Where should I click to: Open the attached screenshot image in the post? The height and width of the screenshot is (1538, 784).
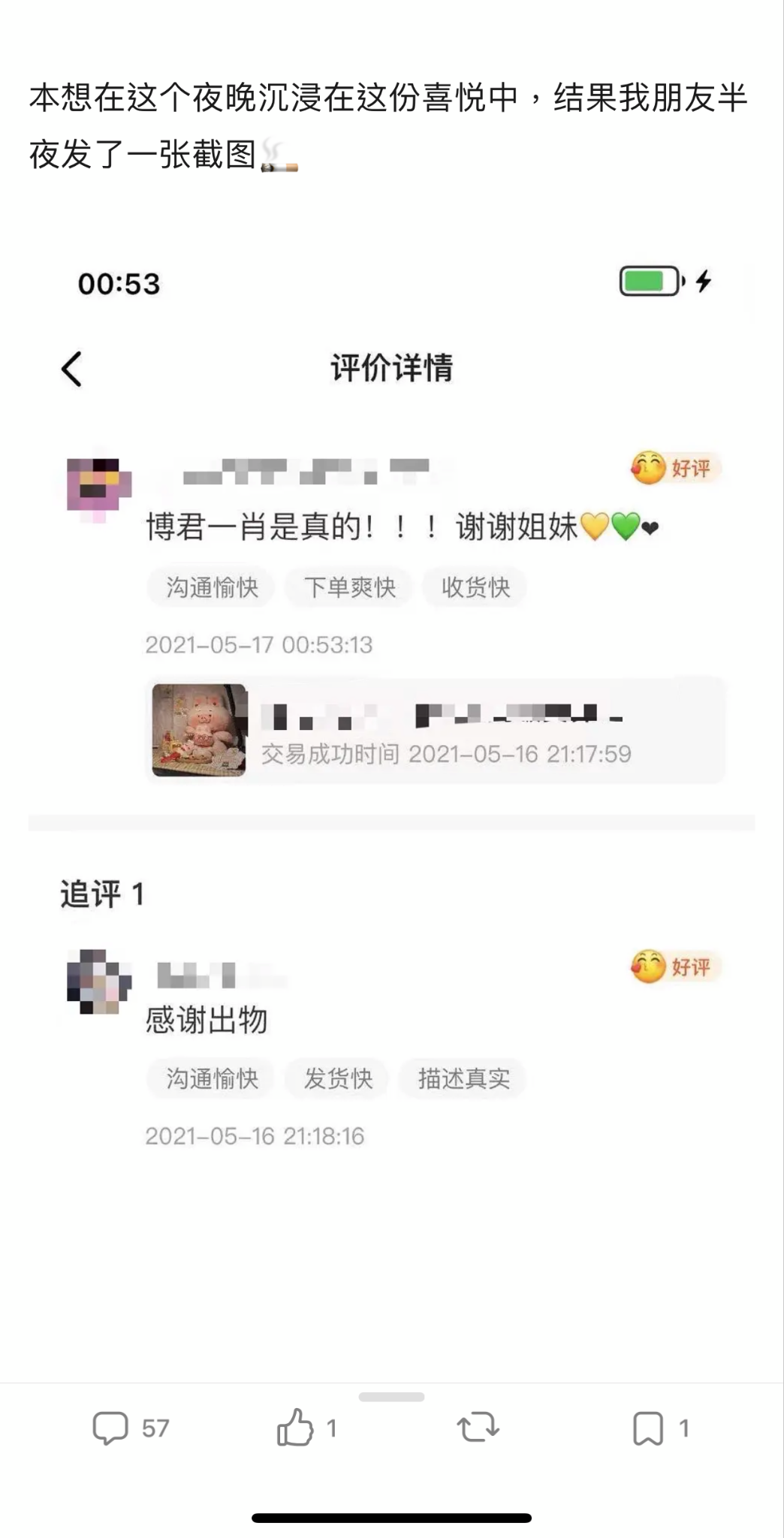click(x=392, y=751)
